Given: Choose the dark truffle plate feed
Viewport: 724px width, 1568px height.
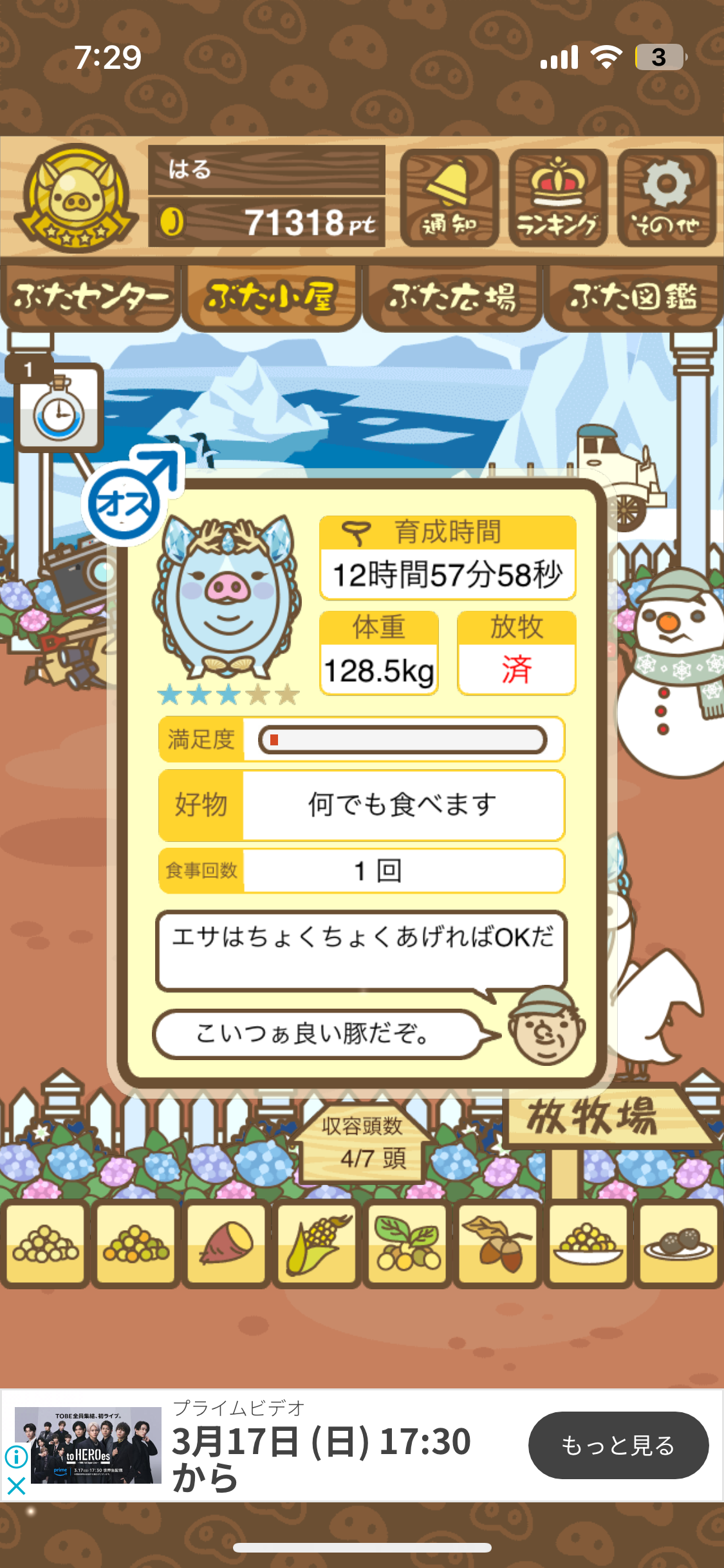Looking at the screenshot, I should click(678, 1244).
